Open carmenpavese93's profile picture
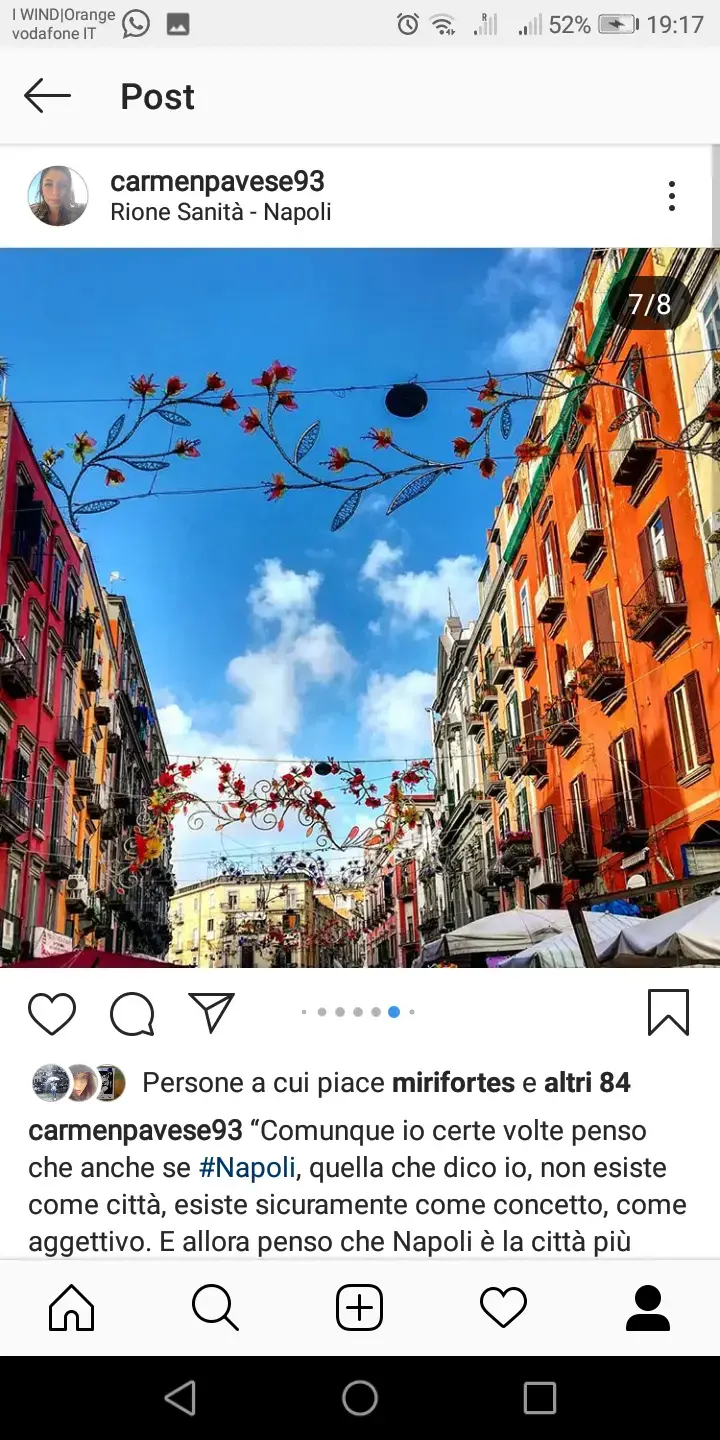 (58, 196)
